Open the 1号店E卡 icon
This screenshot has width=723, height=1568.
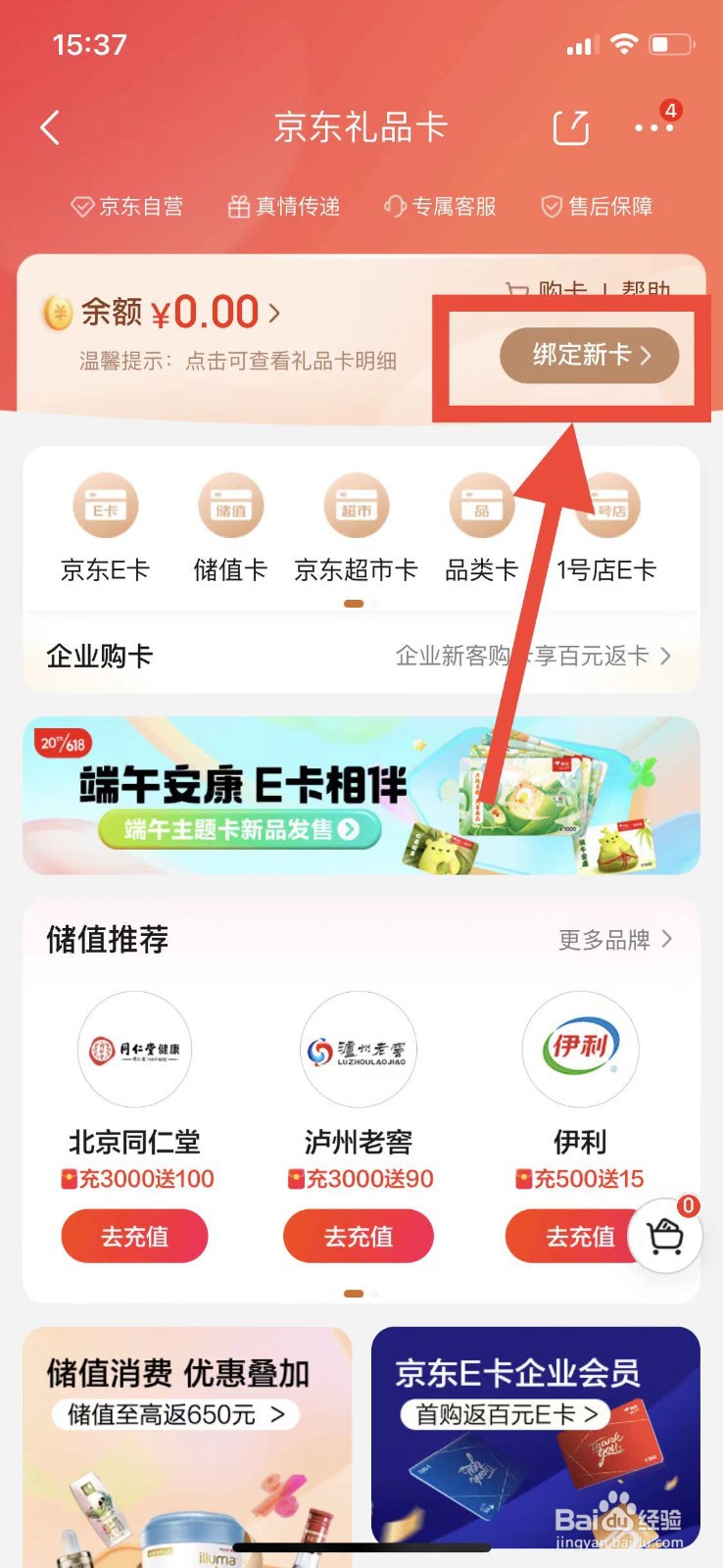tap(606, 506)
